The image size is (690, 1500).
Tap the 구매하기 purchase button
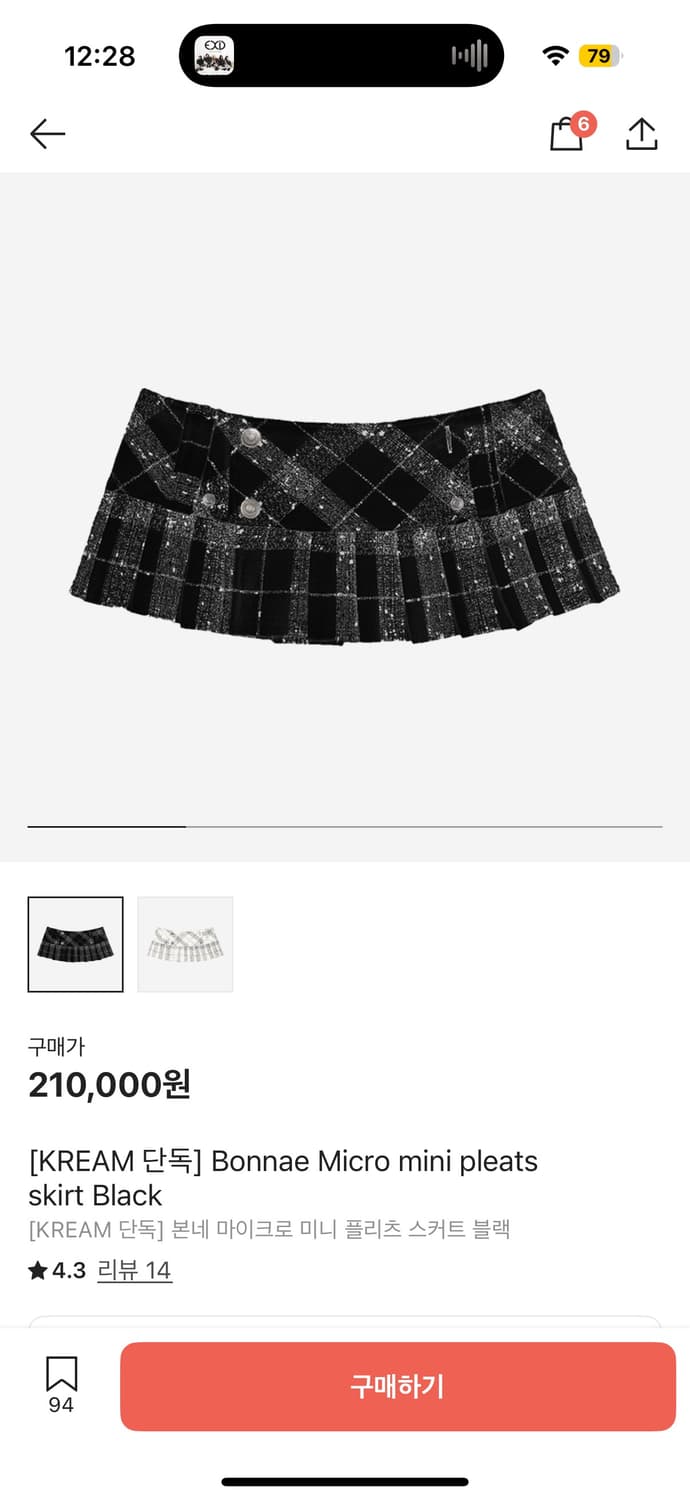397,1386
